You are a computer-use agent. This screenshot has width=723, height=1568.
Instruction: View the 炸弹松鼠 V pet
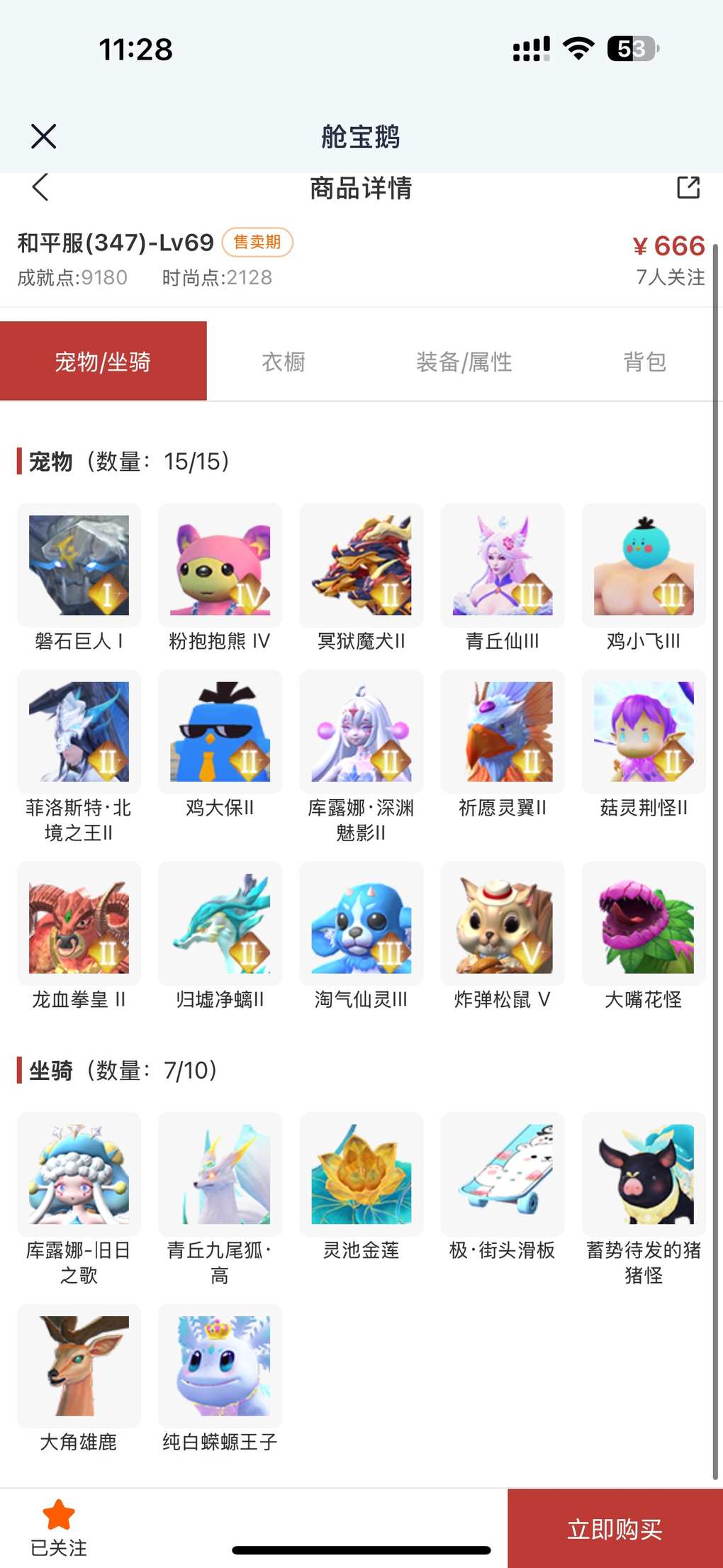[503, 923]
